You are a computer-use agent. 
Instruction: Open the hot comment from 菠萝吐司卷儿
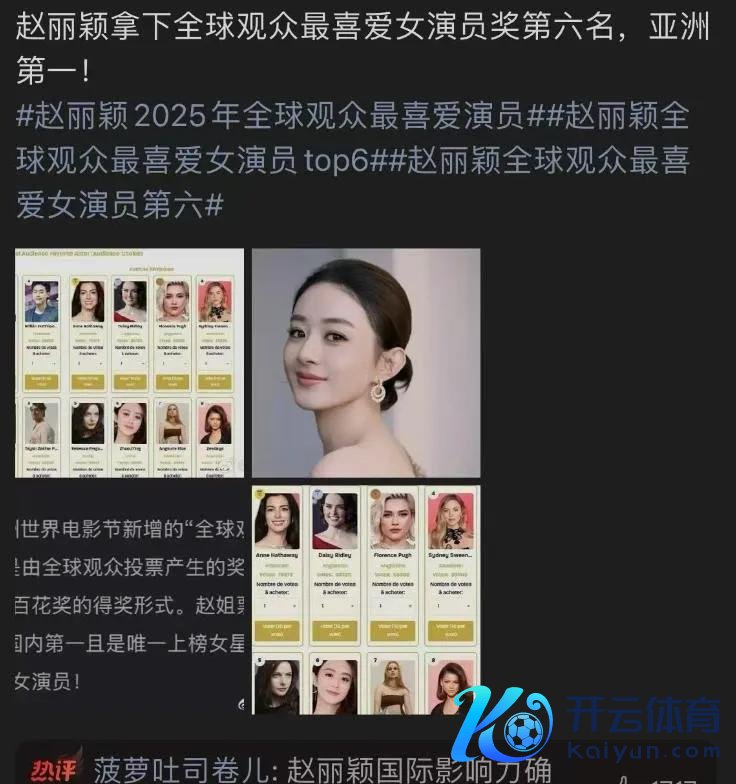[x=320, y=768]
